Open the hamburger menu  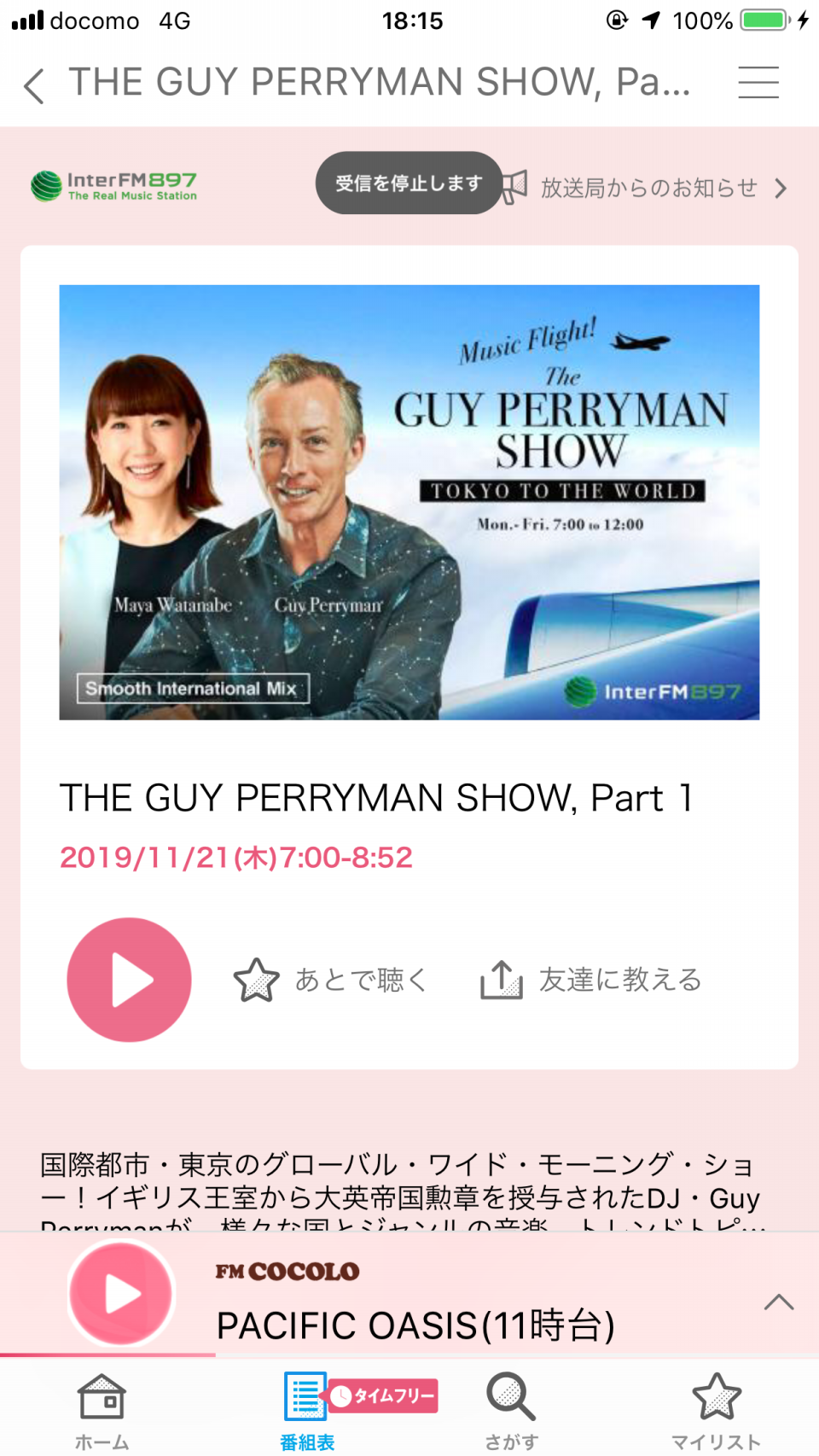click(x=758, y=83)
